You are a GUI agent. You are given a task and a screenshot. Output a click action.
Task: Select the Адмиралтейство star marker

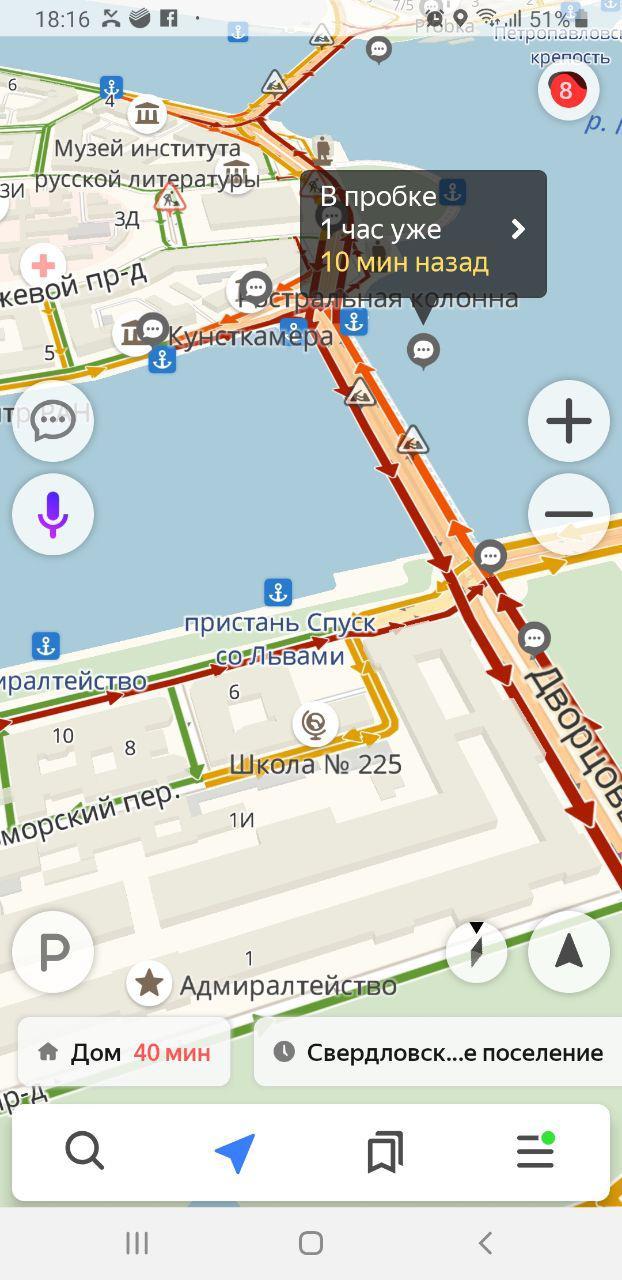click(x=150, y=984)
